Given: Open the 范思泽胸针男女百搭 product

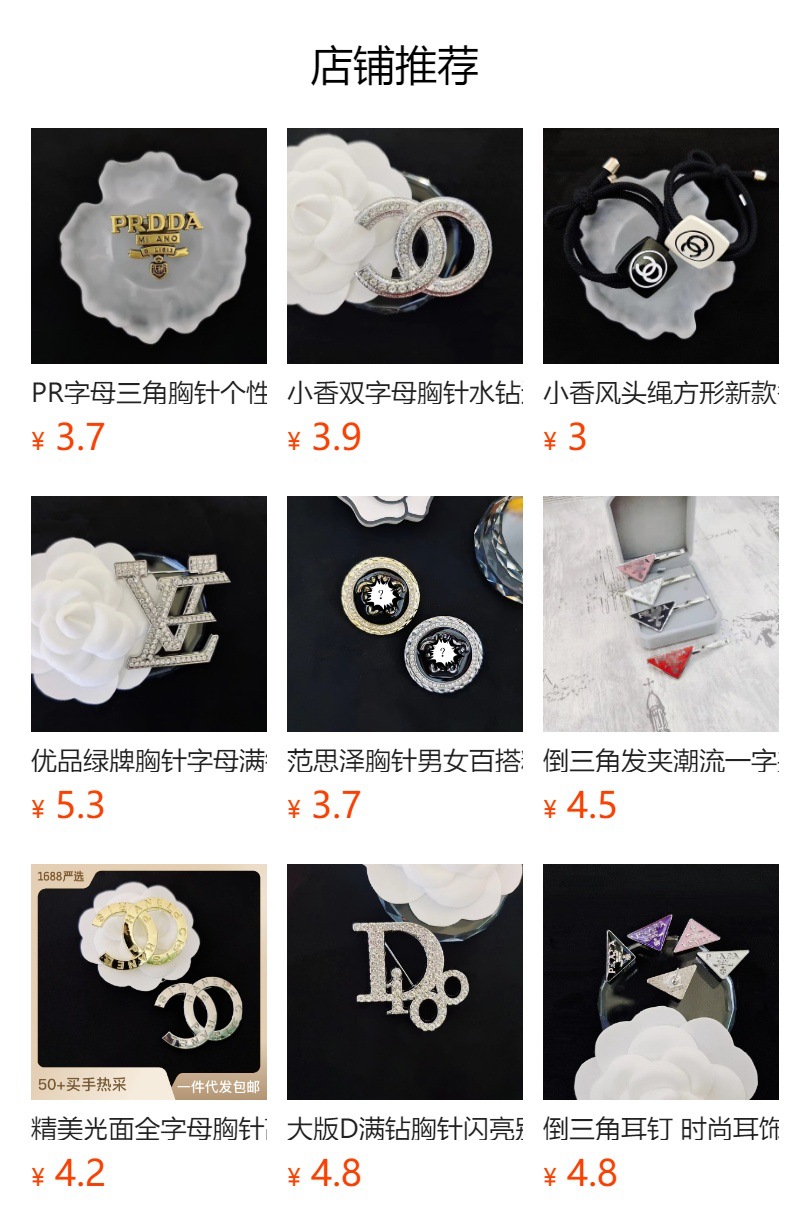Looking at the screenshot, I should [405, 614].
